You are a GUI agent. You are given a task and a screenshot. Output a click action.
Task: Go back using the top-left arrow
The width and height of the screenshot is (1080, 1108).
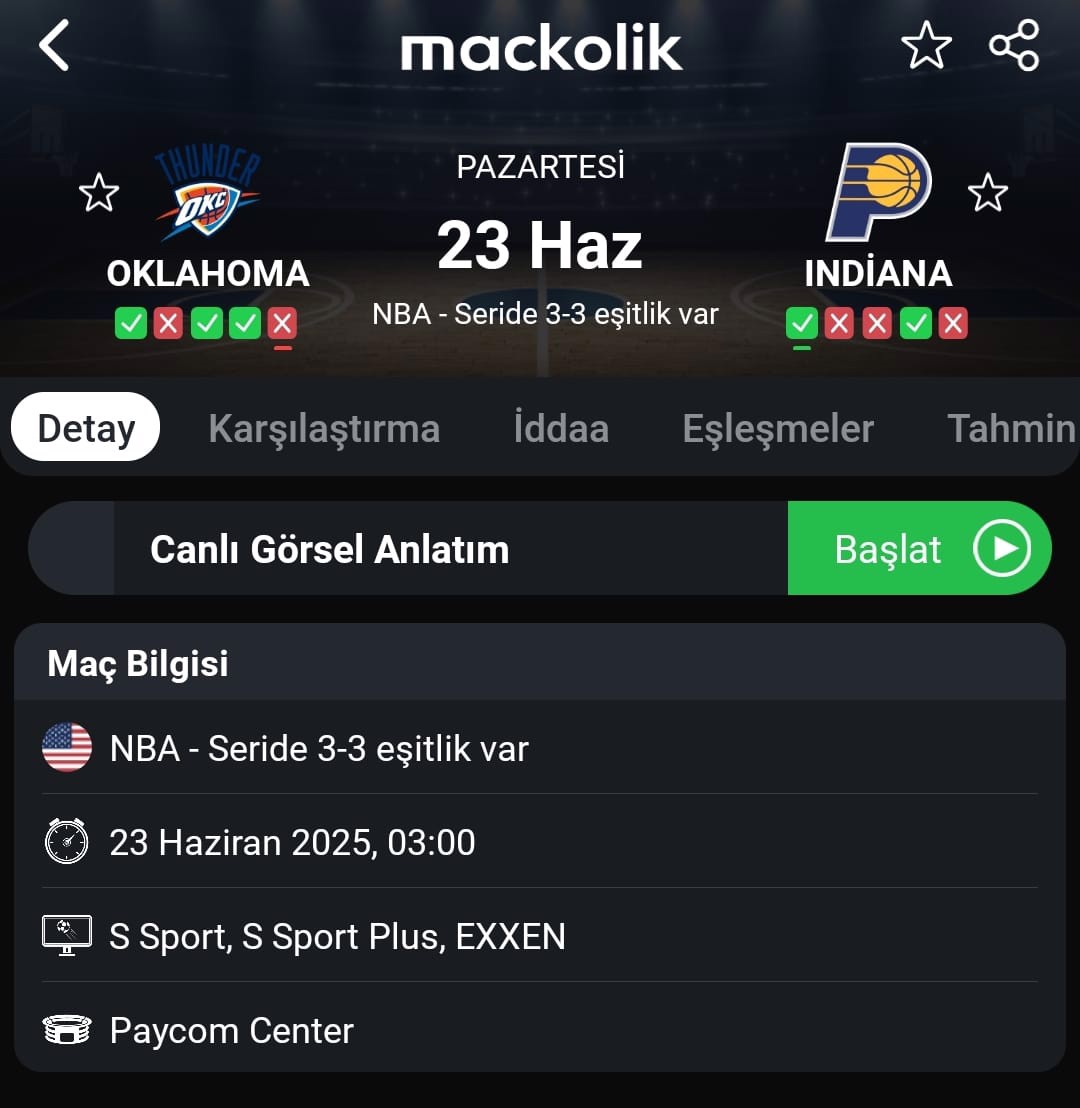54,46
